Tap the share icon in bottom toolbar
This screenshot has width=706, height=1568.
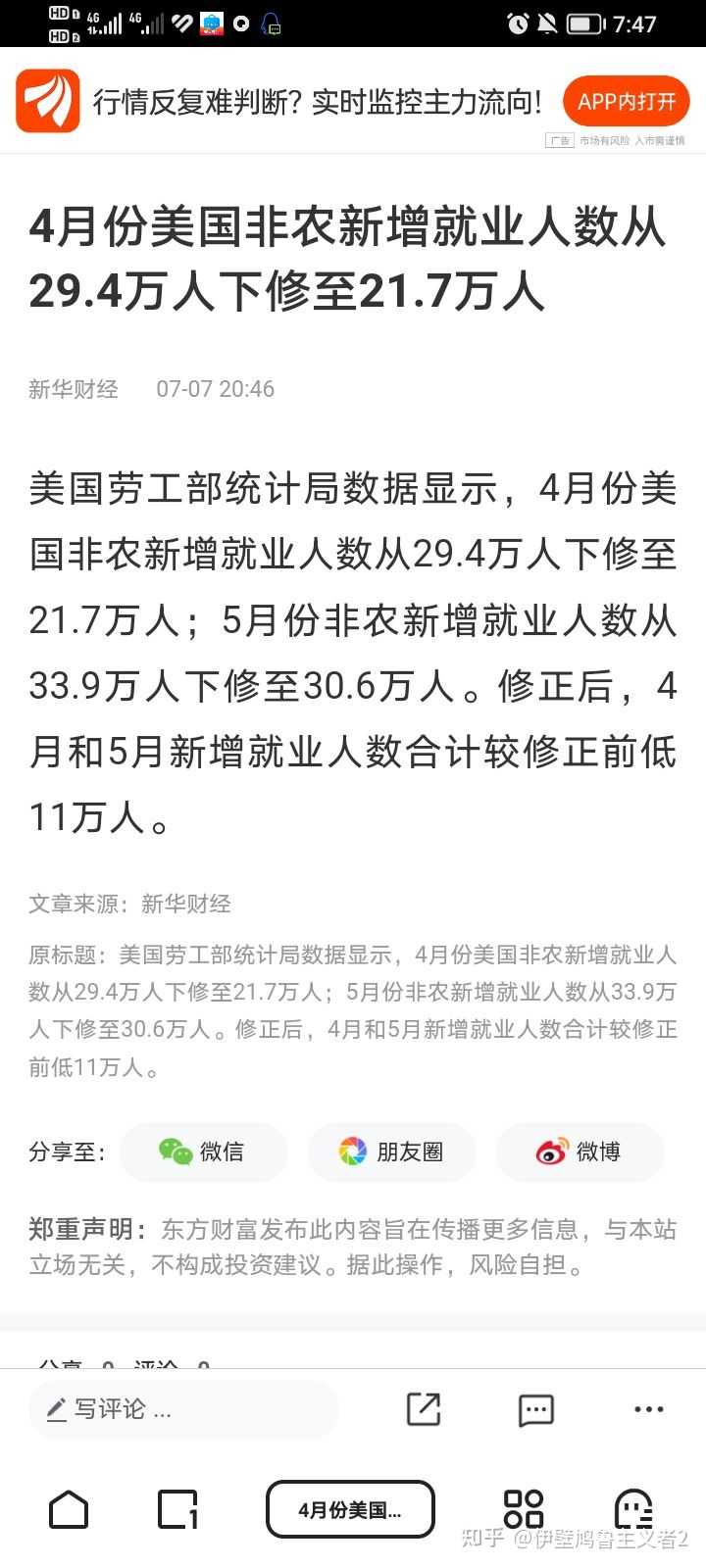pos(424,1409)
